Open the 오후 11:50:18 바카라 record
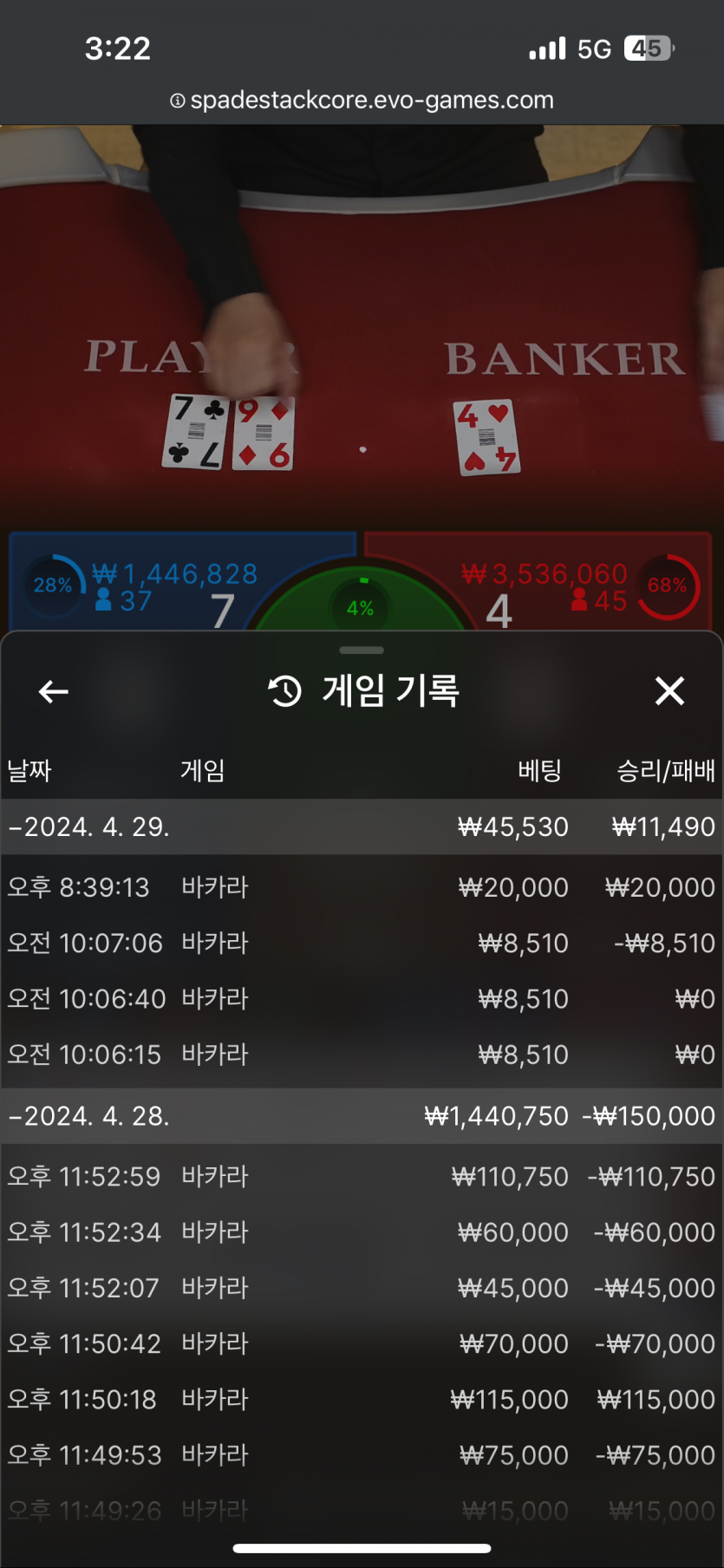The width and height of the screenshot is (724, 1568). 361,1400
